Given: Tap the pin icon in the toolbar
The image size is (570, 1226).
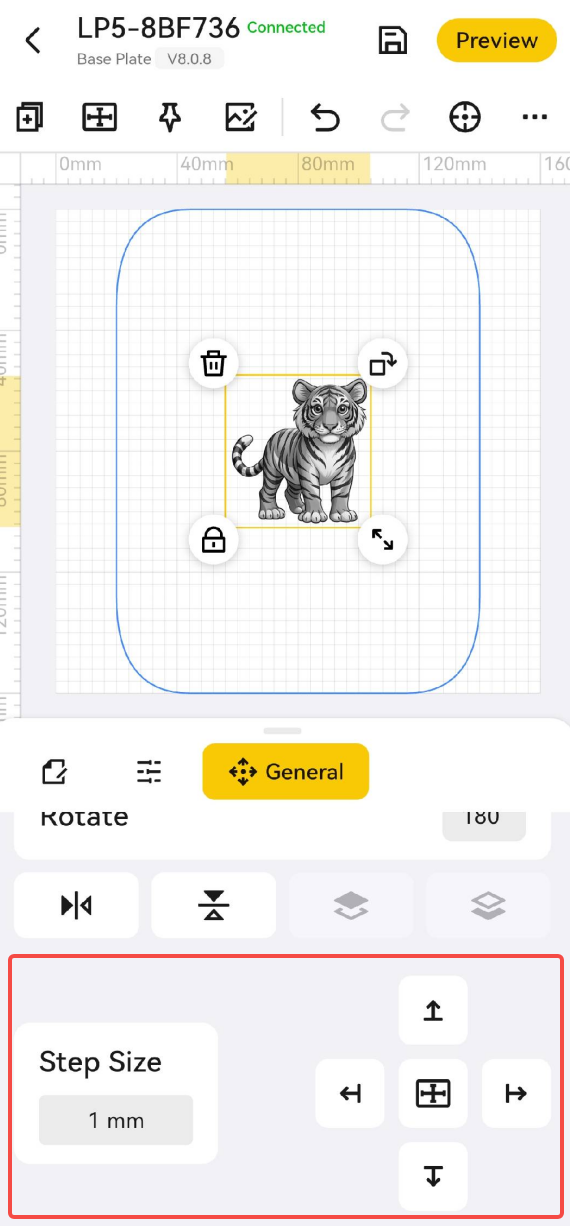Looking at the screenshot, I should click(x=170, y=118).
